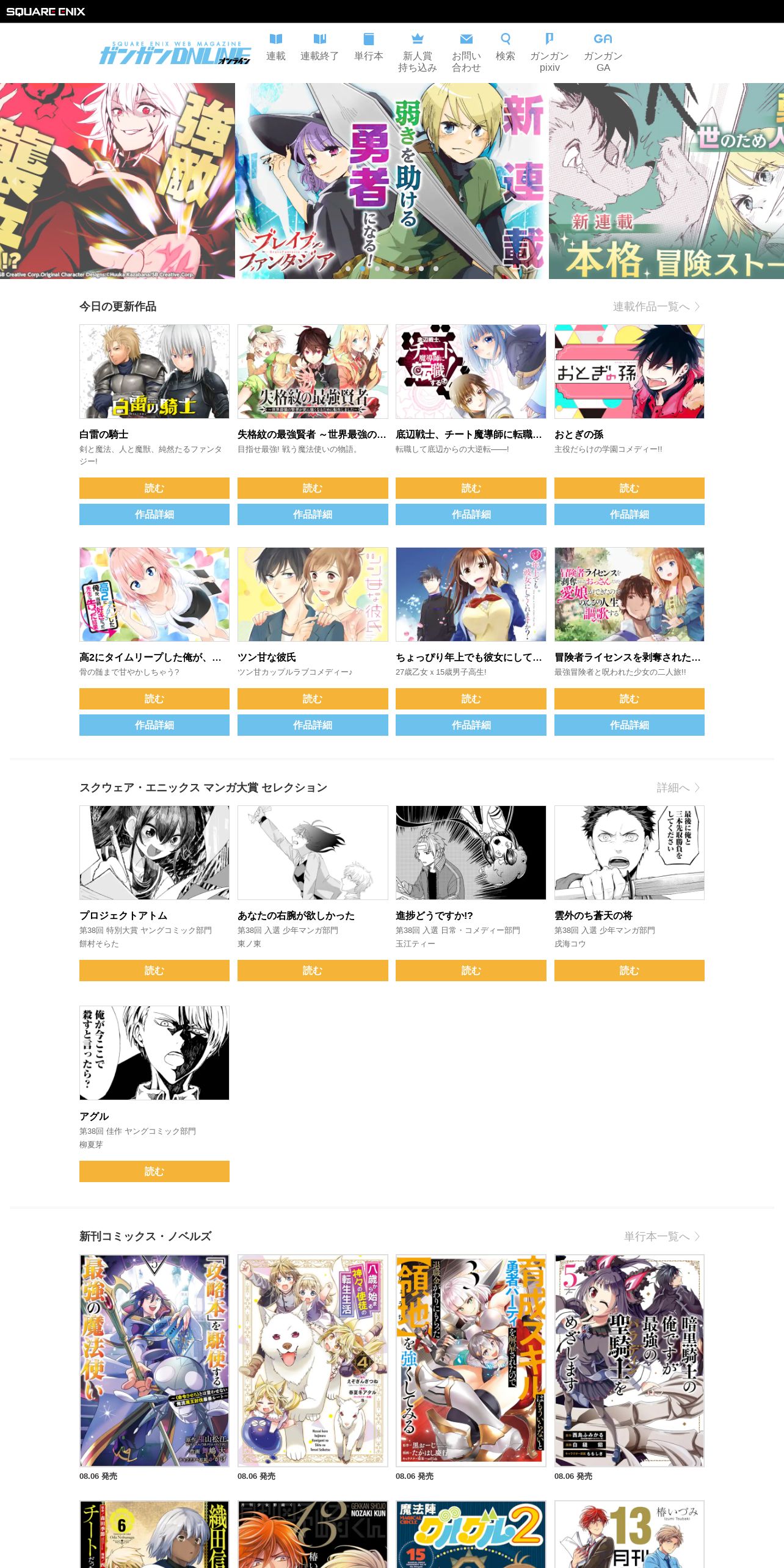
Task: Open 検索 search from header
Action: point(505,48)
